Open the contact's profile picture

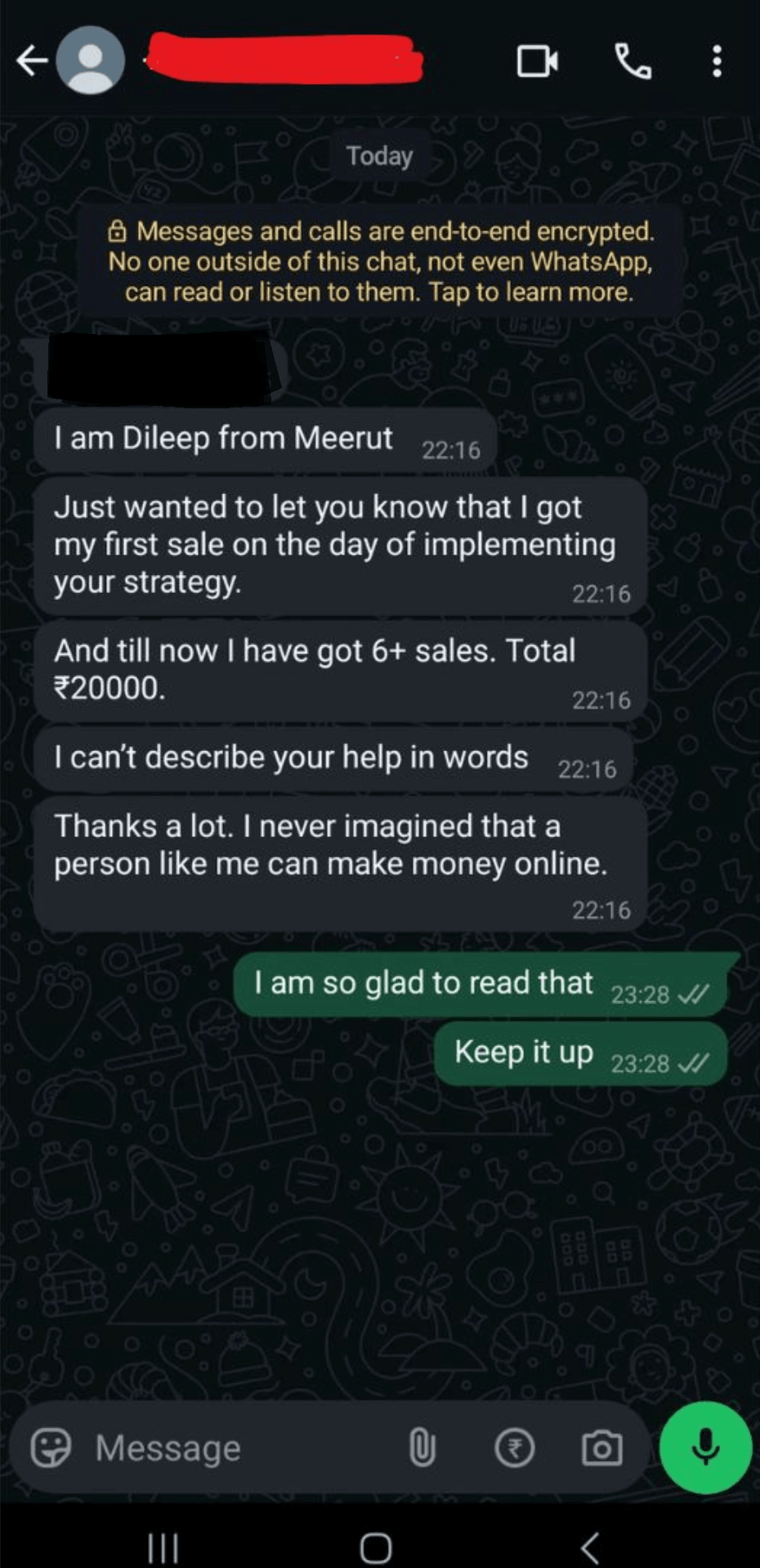[91, 60]
